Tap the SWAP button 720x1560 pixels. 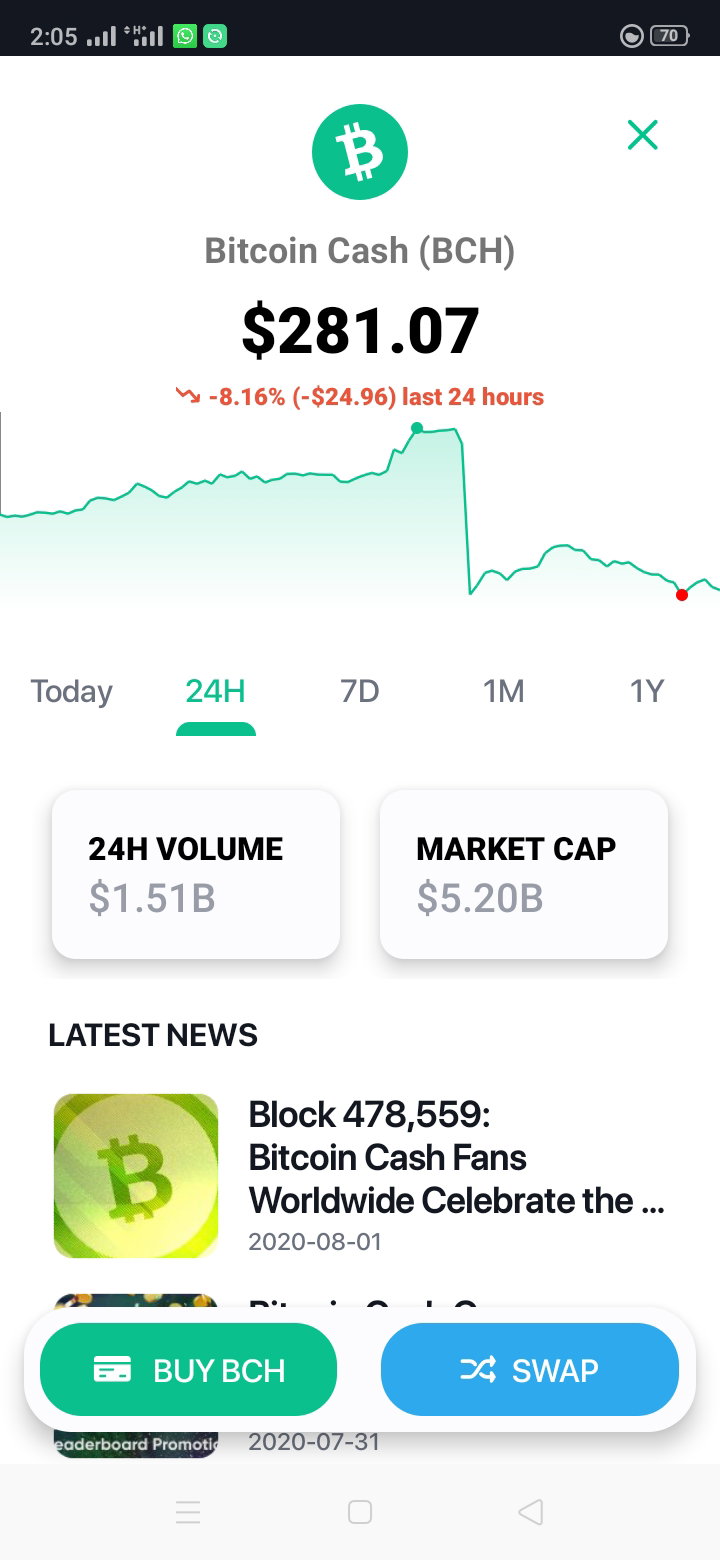click(x=530, y=1369)
